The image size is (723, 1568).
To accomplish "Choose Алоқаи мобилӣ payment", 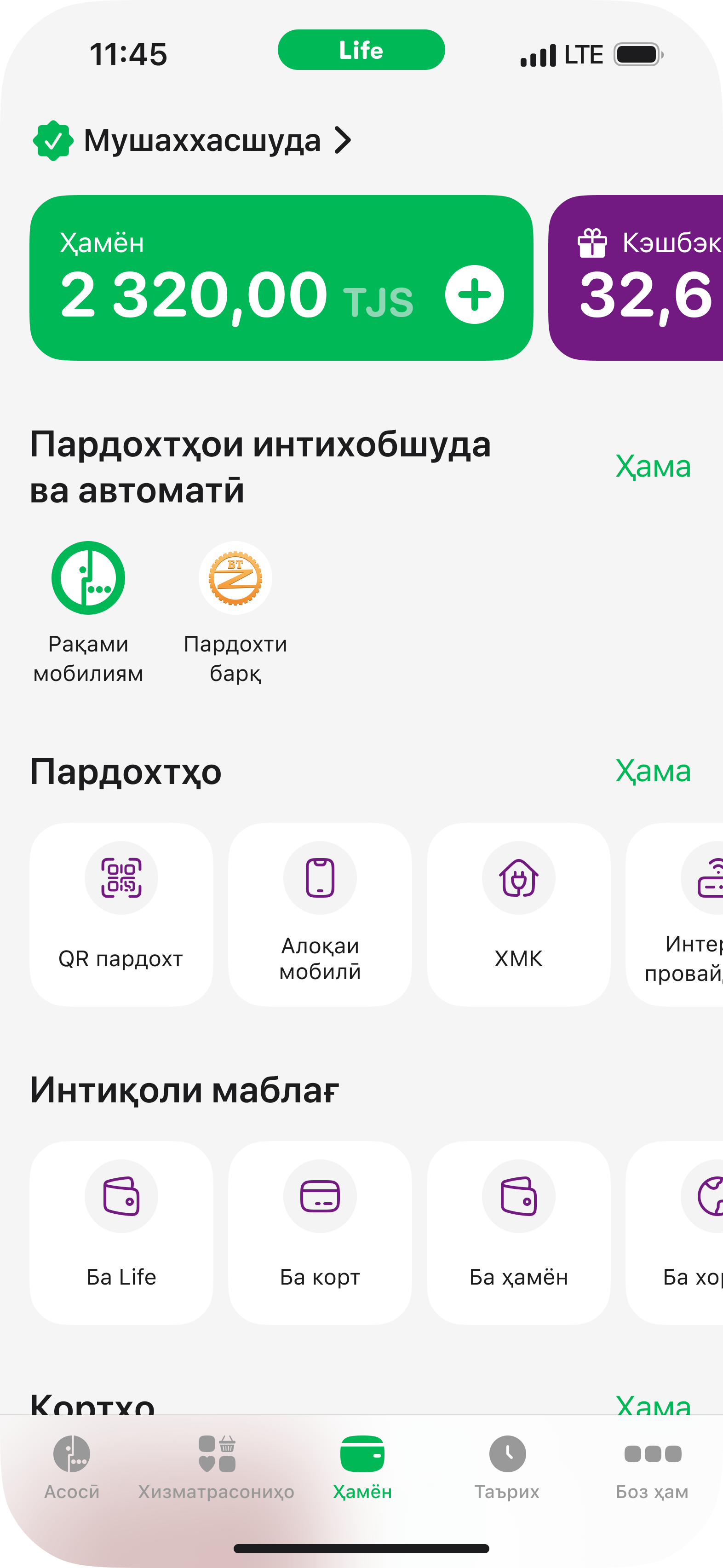I will [x=320, y=914].
